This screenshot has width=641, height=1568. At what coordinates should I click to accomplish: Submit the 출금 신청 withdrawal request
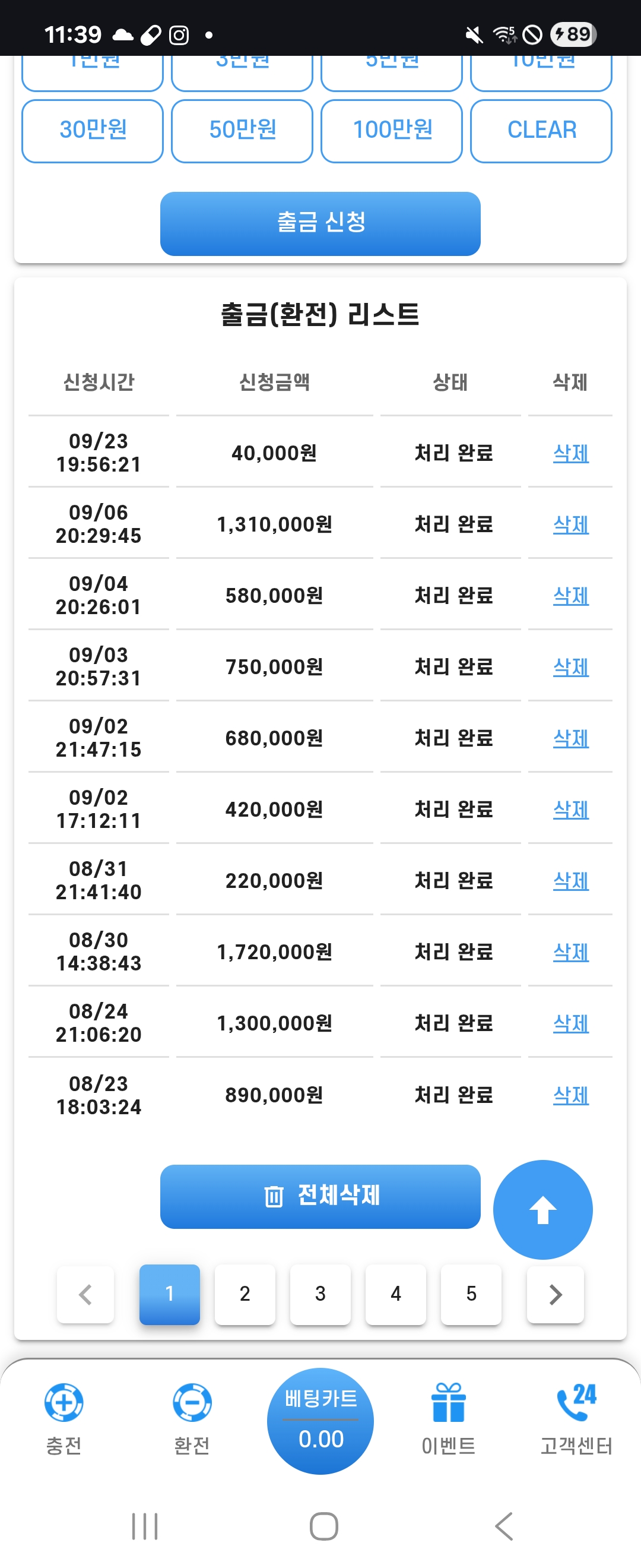click(x=320, y=223)
